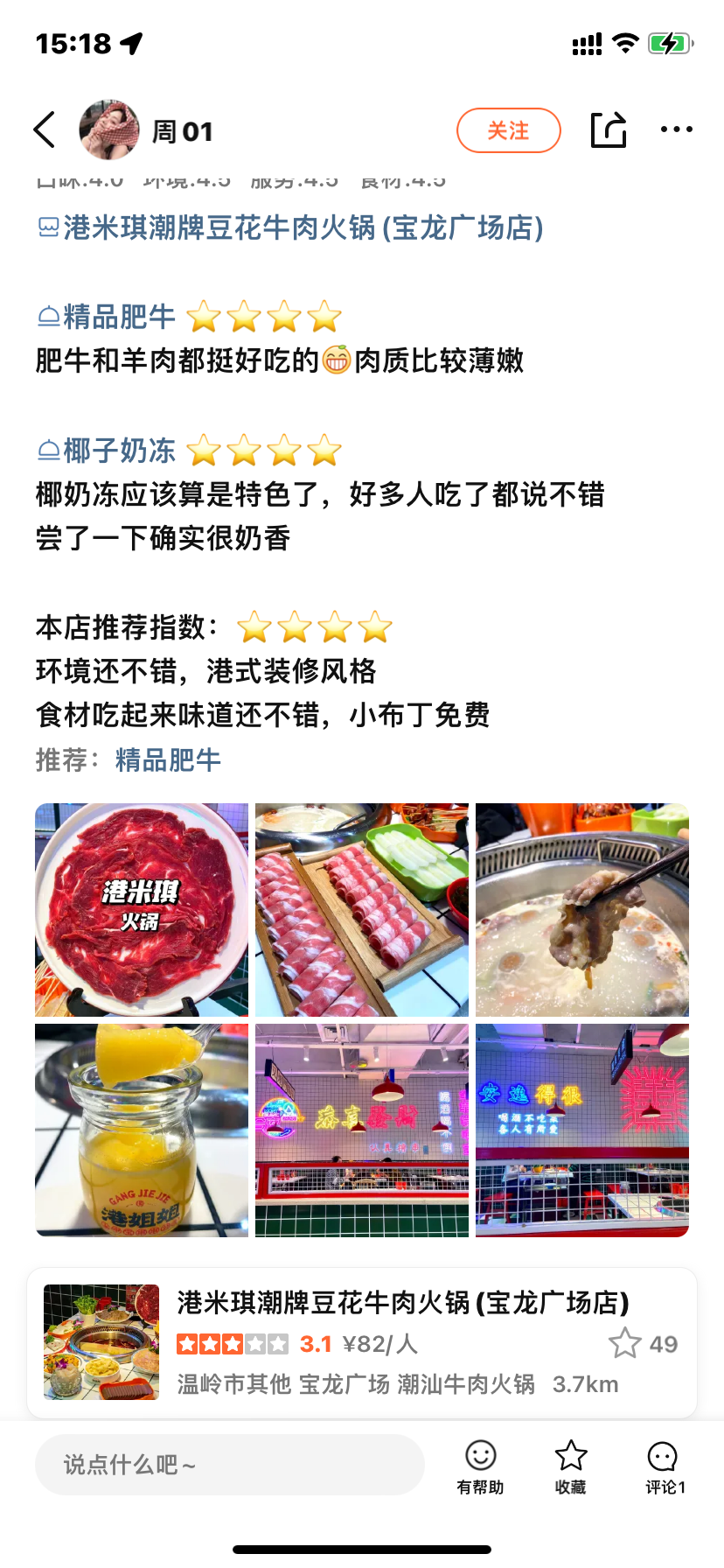724x1568 pixels.
Task: Open the 港米琪潮牌豆花牛肉火锅 shop link in the review
Action: [x=291, y=227]
